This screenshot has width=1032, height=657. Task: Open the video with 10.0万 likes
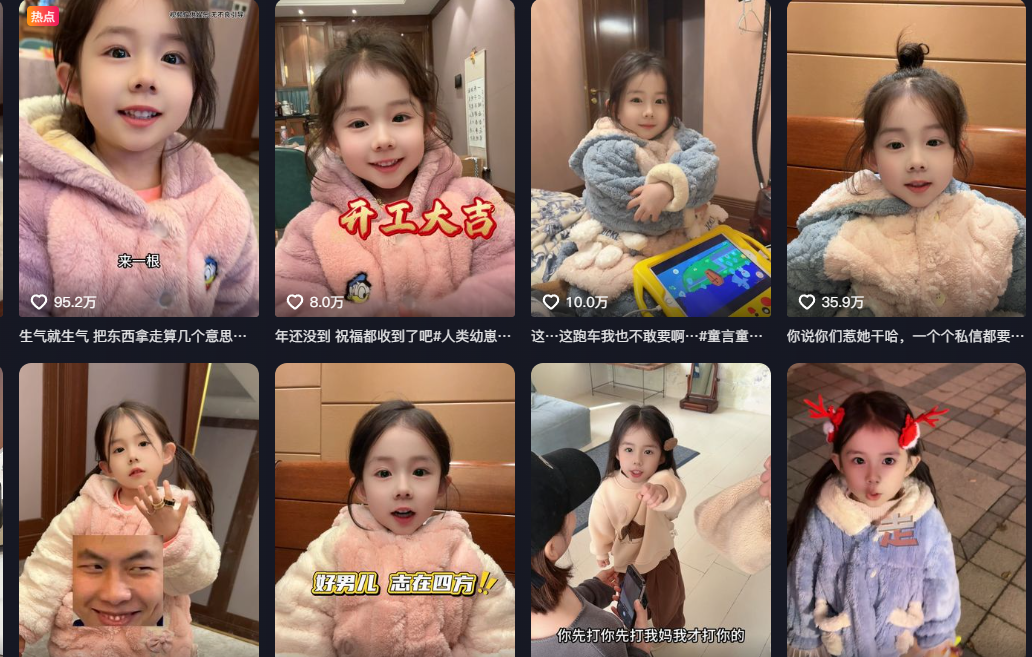coord(651,160)
